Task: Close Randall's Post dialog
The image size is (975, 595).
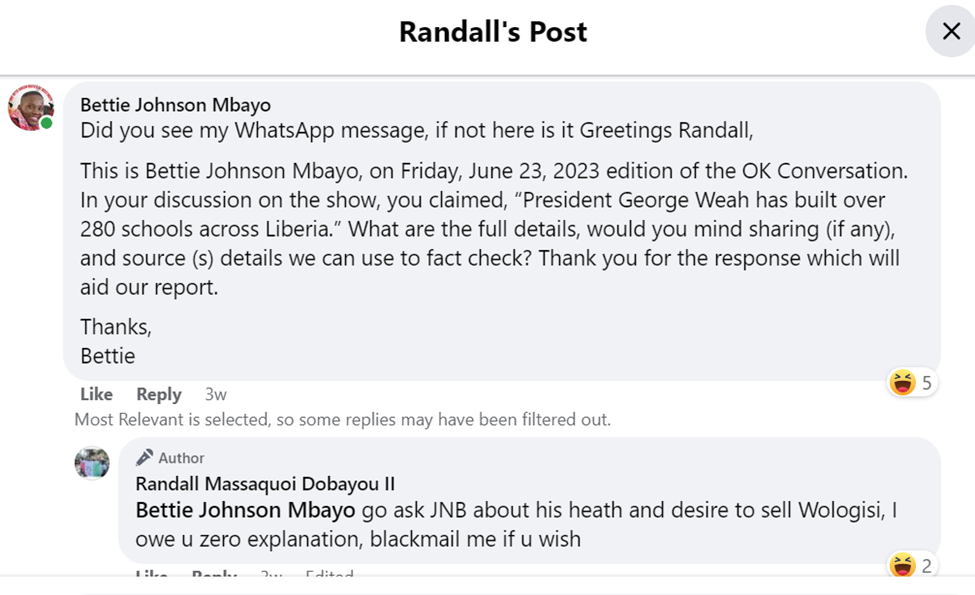Action: tap(949, 31)
